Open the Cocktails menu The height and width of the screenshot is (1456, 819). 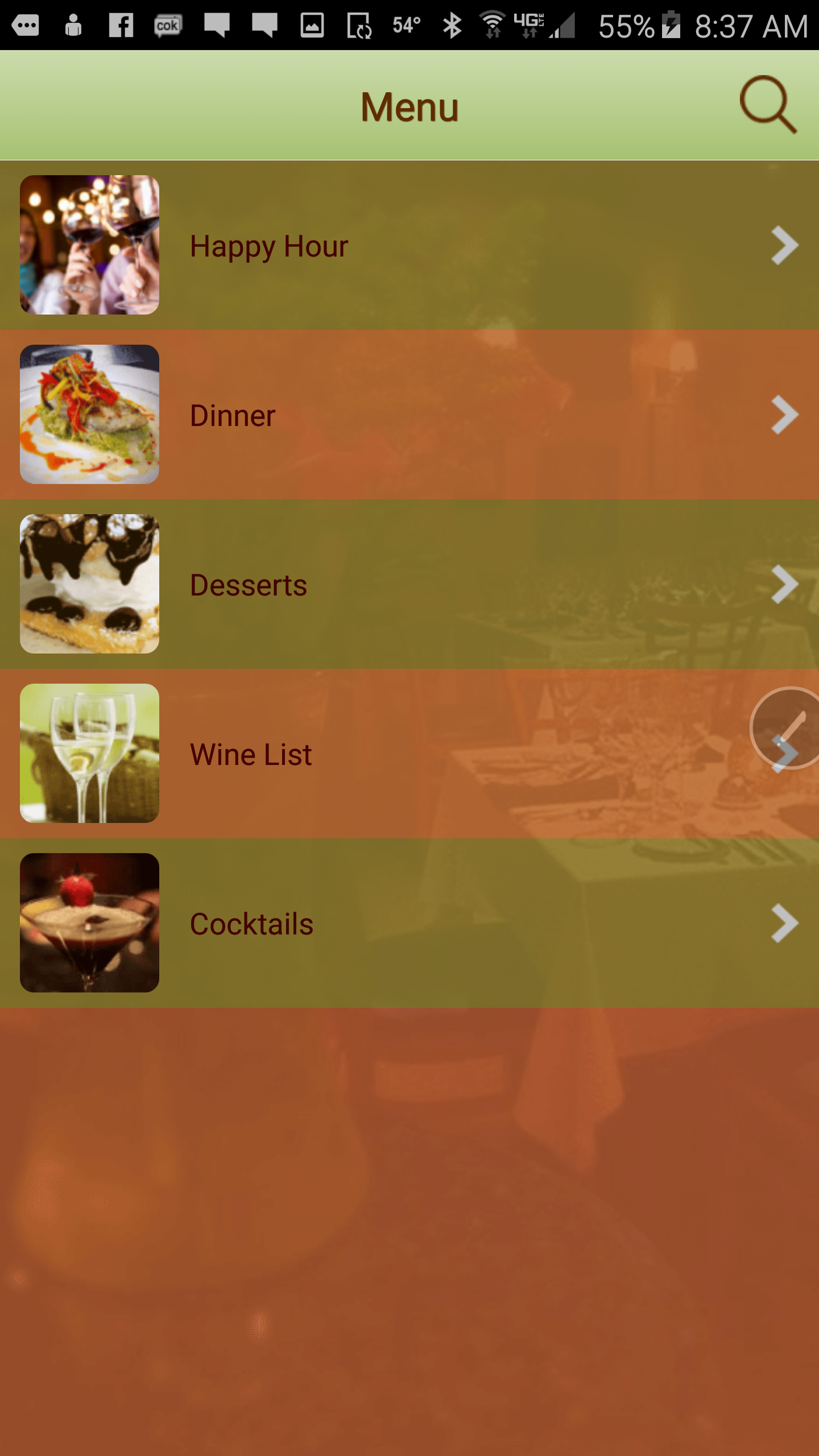tap(409, 923)
